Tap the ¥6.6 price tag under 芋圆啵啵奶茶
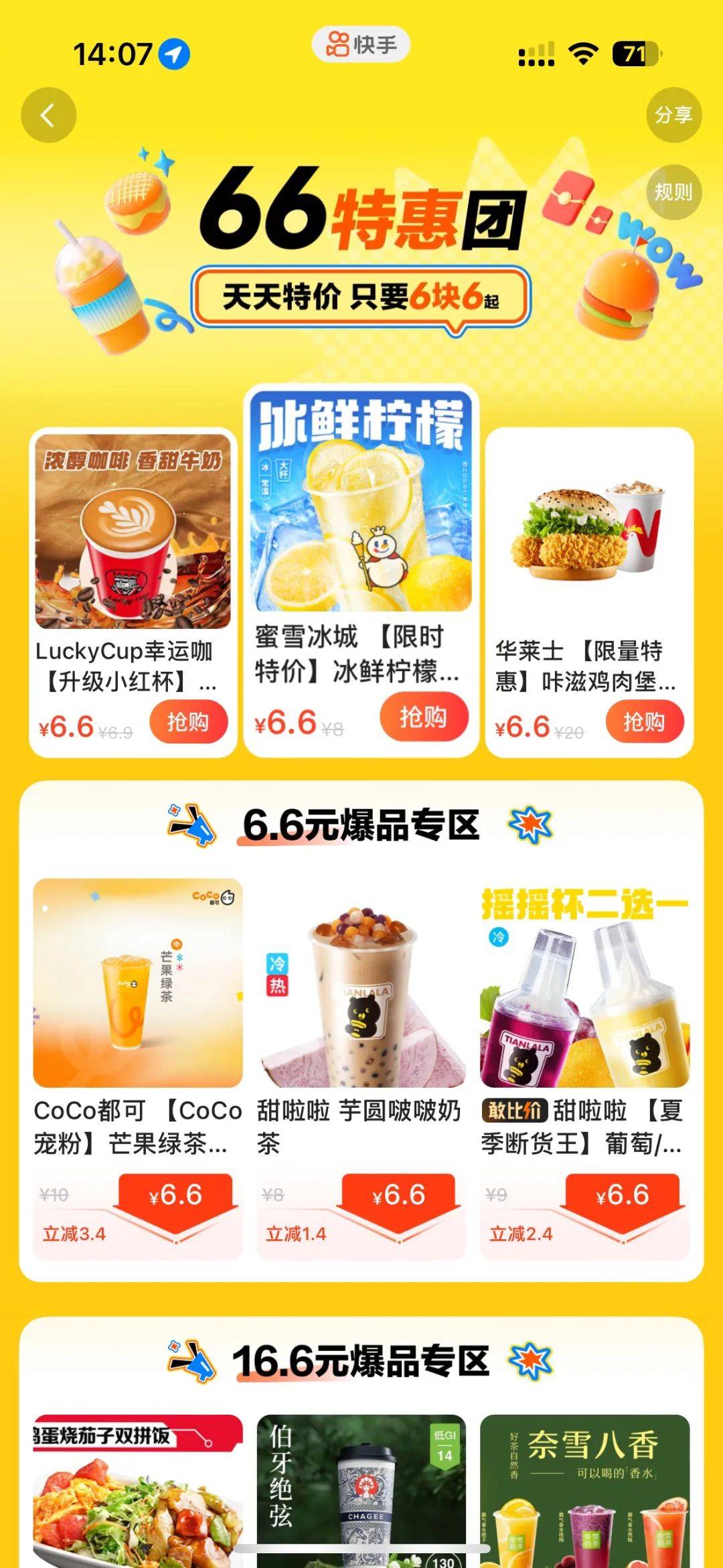This screenshot has width=723, height=1568. click(399, 1196)
